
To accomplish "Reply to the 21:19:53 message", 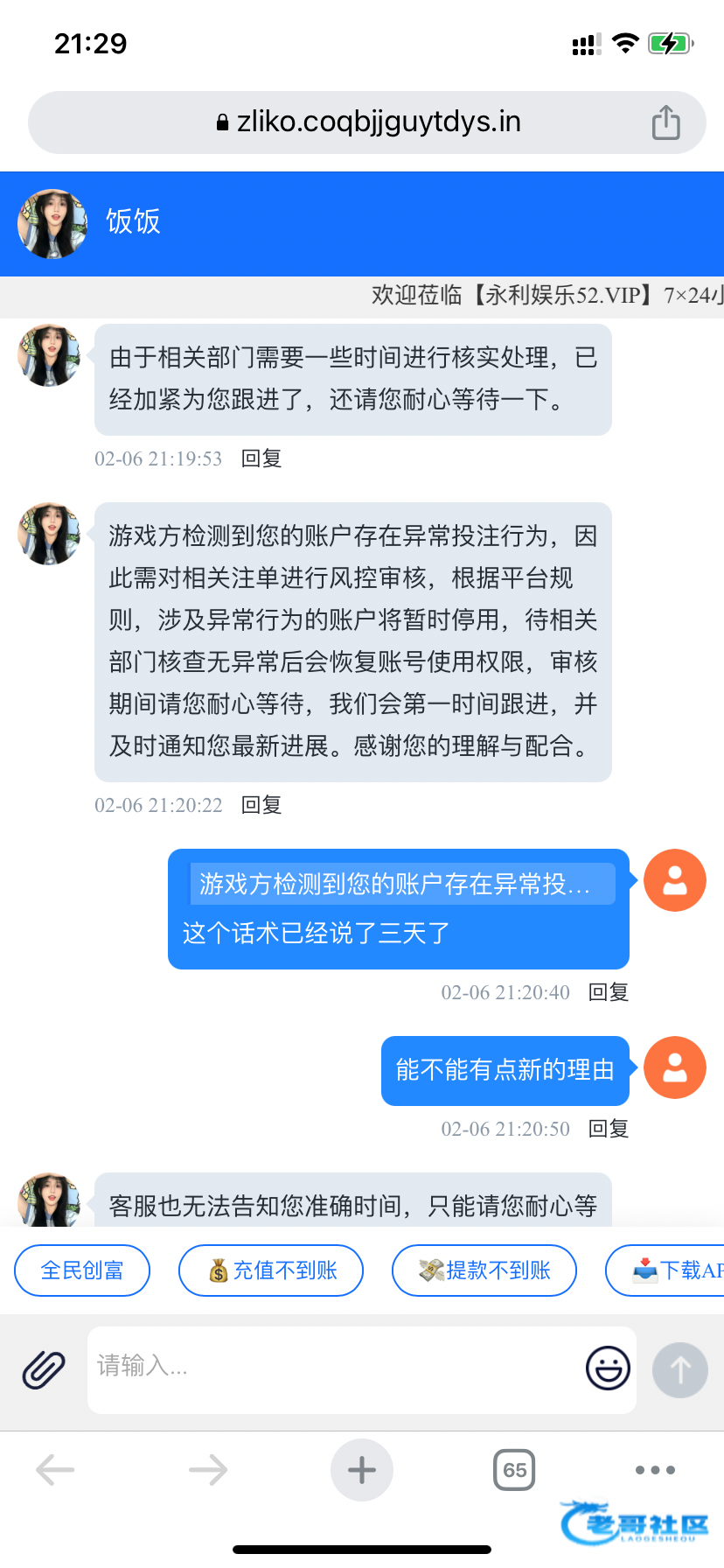I will [261, 458].
